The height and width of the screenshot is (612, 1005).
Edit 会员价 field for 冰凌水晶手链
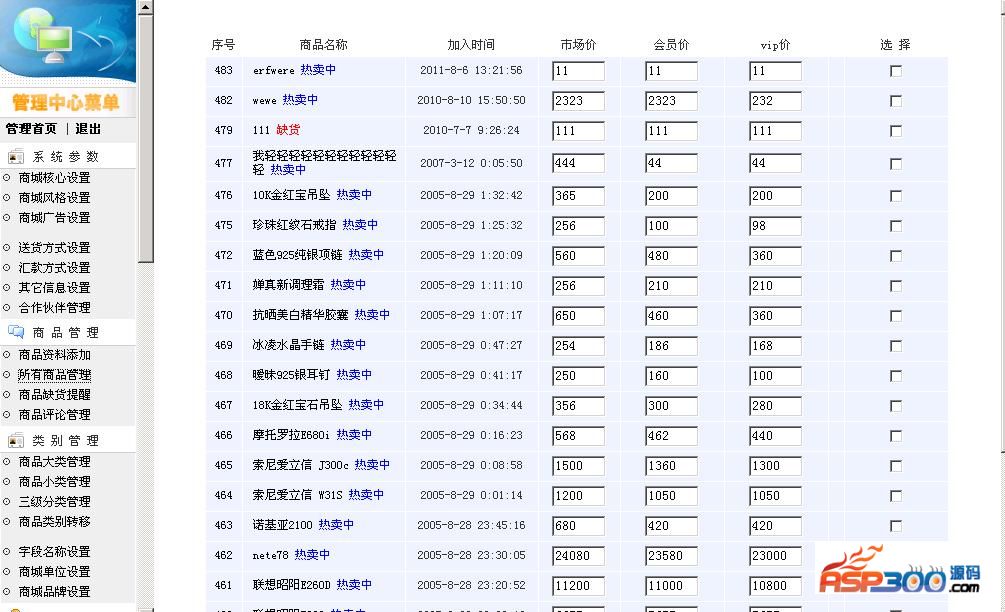671,346
